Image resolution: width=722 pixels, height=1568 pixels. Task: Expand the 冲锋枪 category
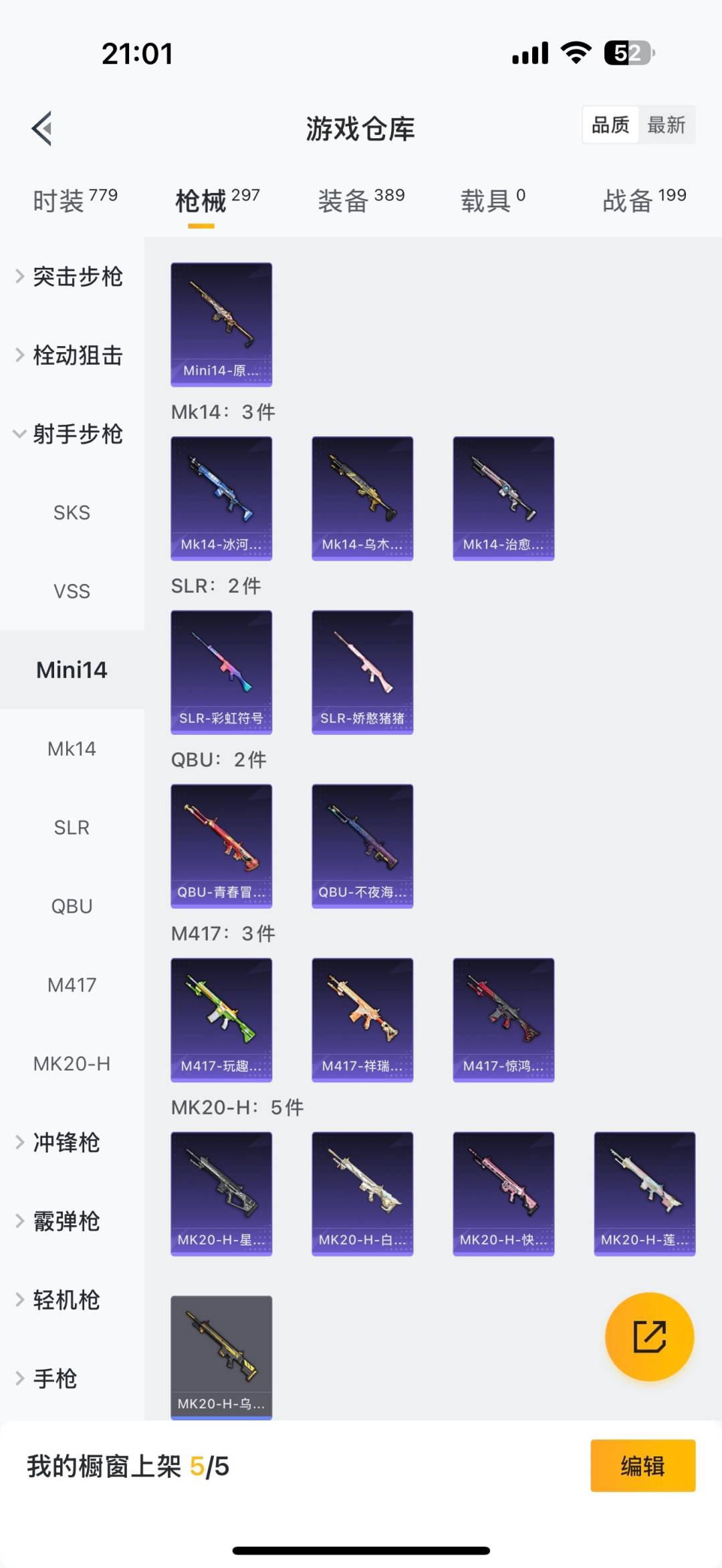[x=67, y=1142]
